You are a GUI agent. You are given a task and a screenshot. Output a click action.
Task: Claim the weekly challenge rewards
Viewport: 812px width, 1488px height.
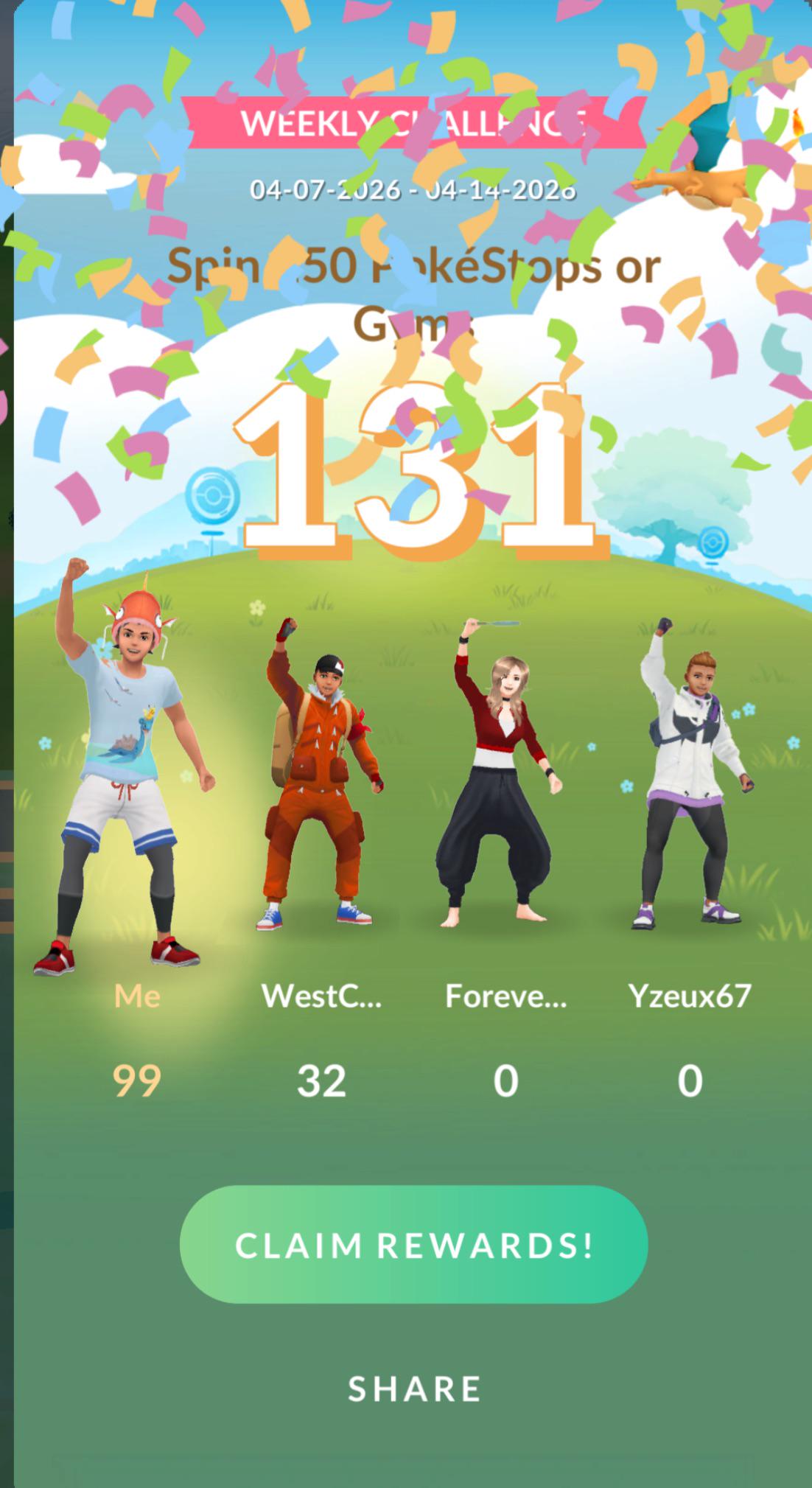[413, 1245]
